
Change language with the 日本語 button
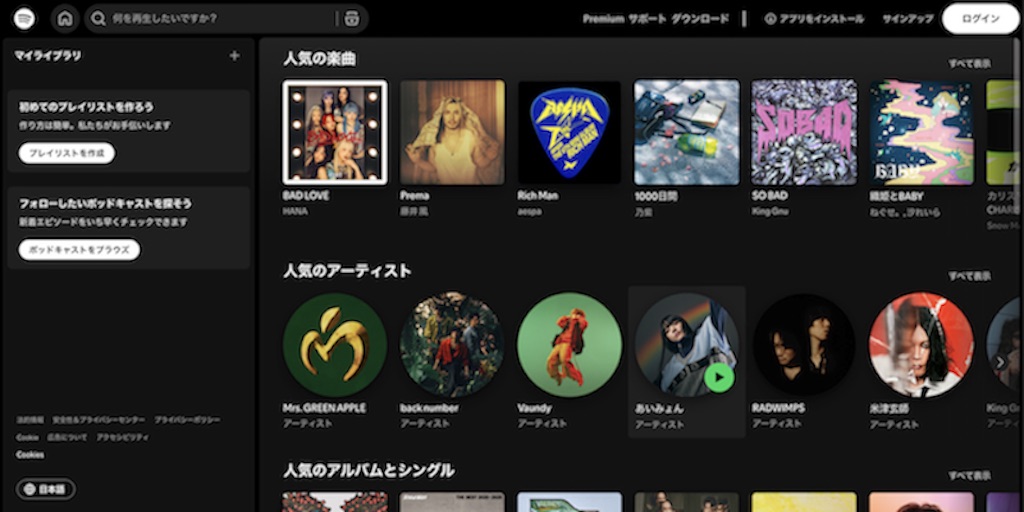46,489
